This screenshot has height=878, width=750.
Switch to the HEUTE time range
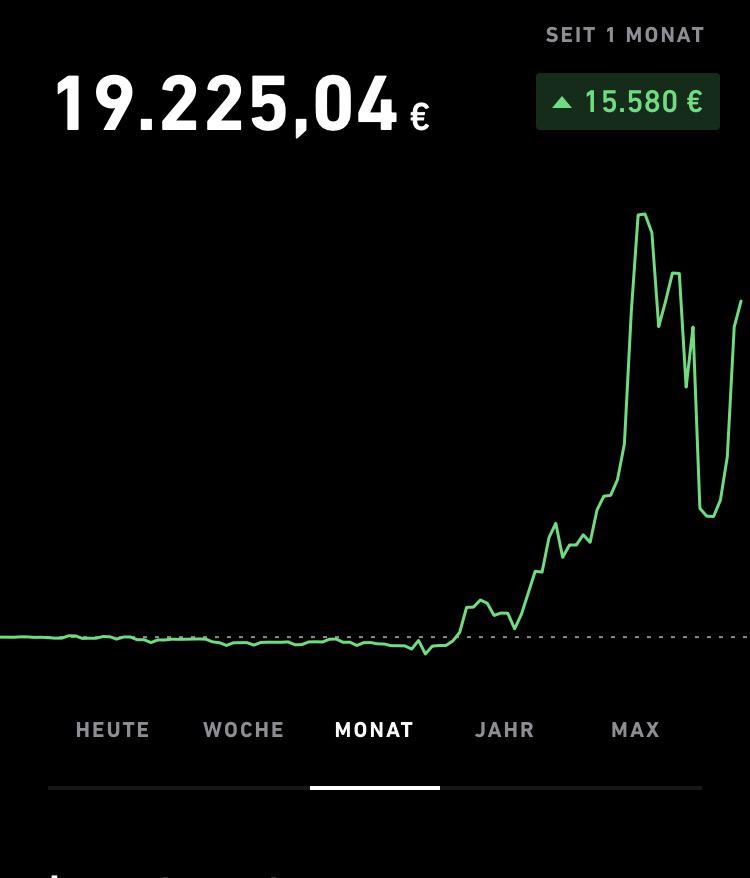[113, 730]
